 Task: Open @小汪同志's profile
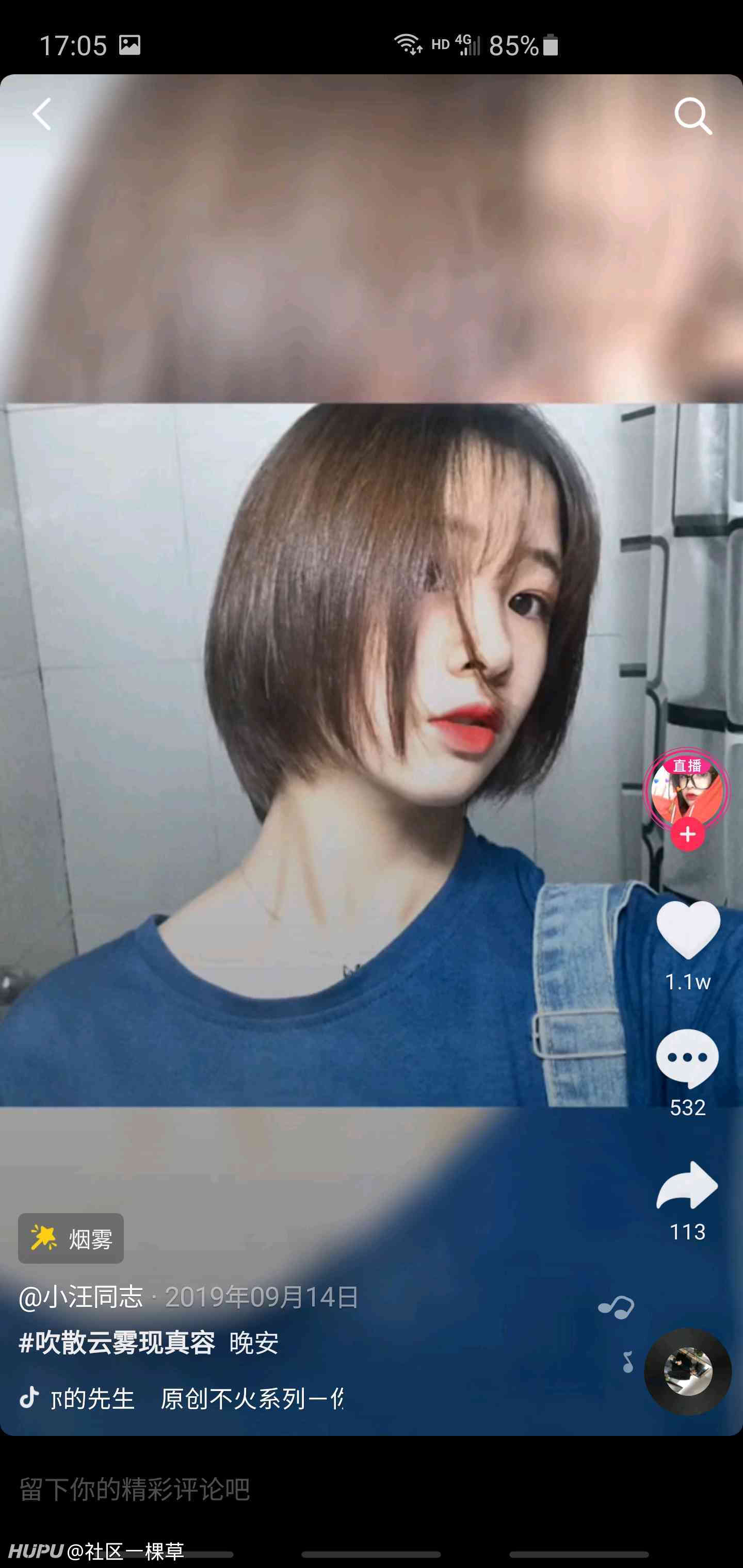pyautogui.click(x=81, y=1297)
